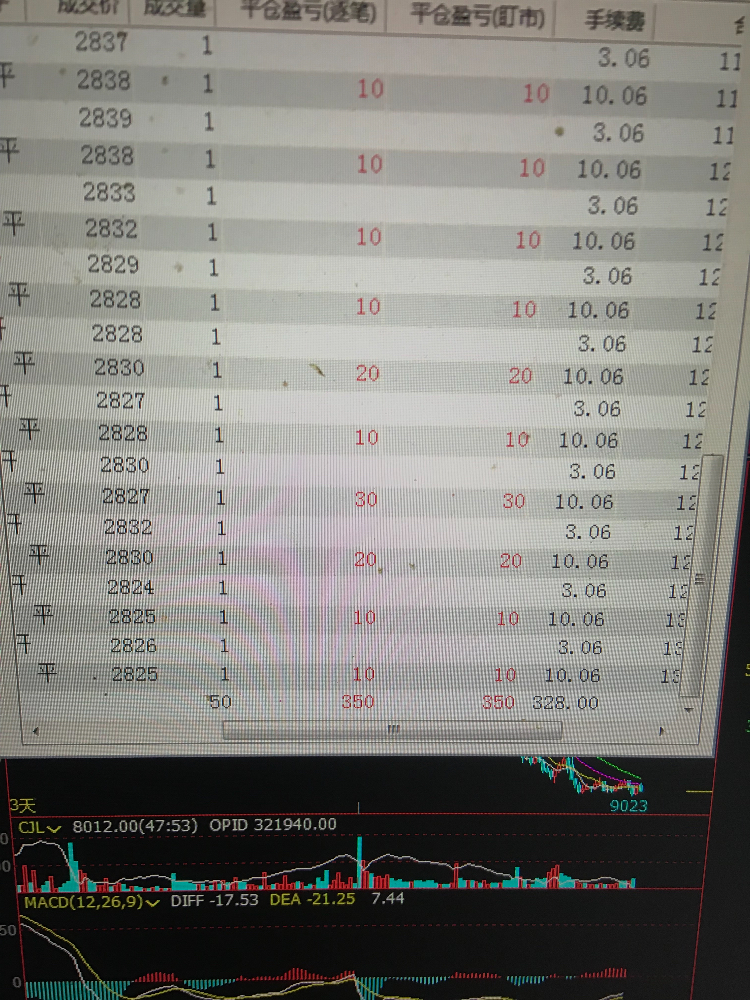Screen dimensions: 750x1000
Task: Click the 手续费 column header
Action: [x=614, y=21]
